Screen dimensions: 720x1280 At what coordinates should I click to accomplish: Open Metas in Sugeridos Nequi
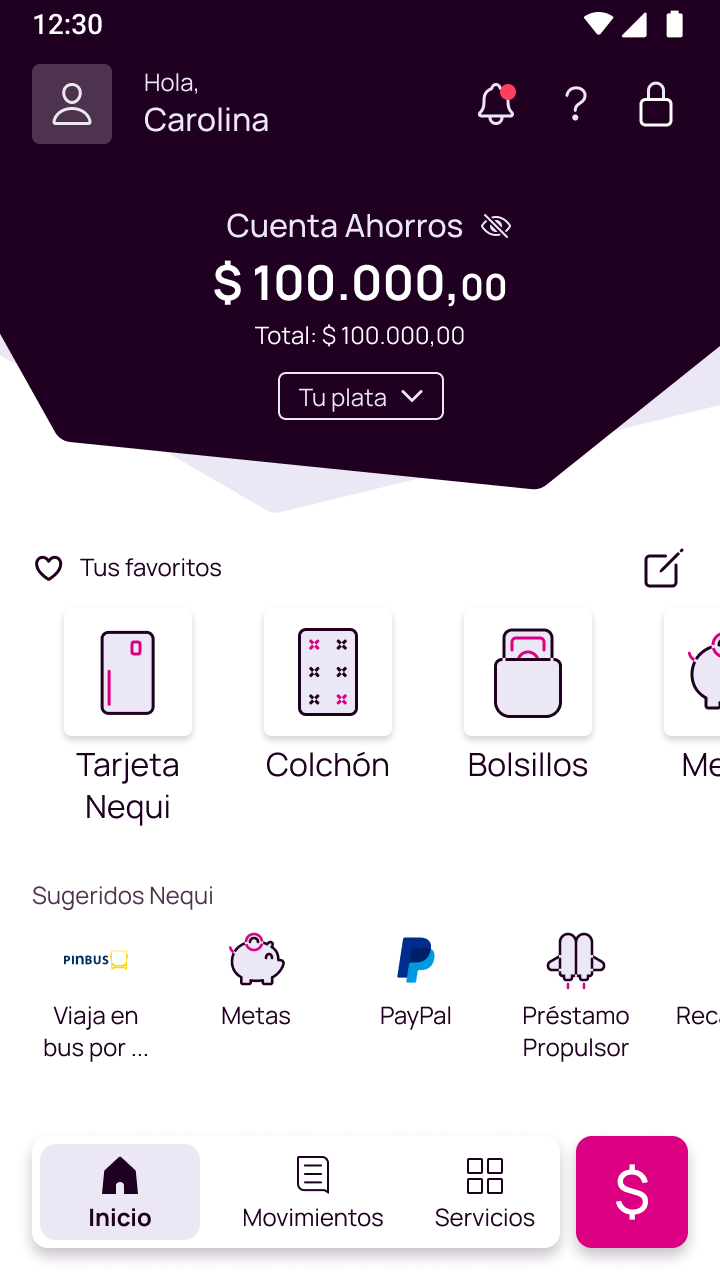[256, 960]
